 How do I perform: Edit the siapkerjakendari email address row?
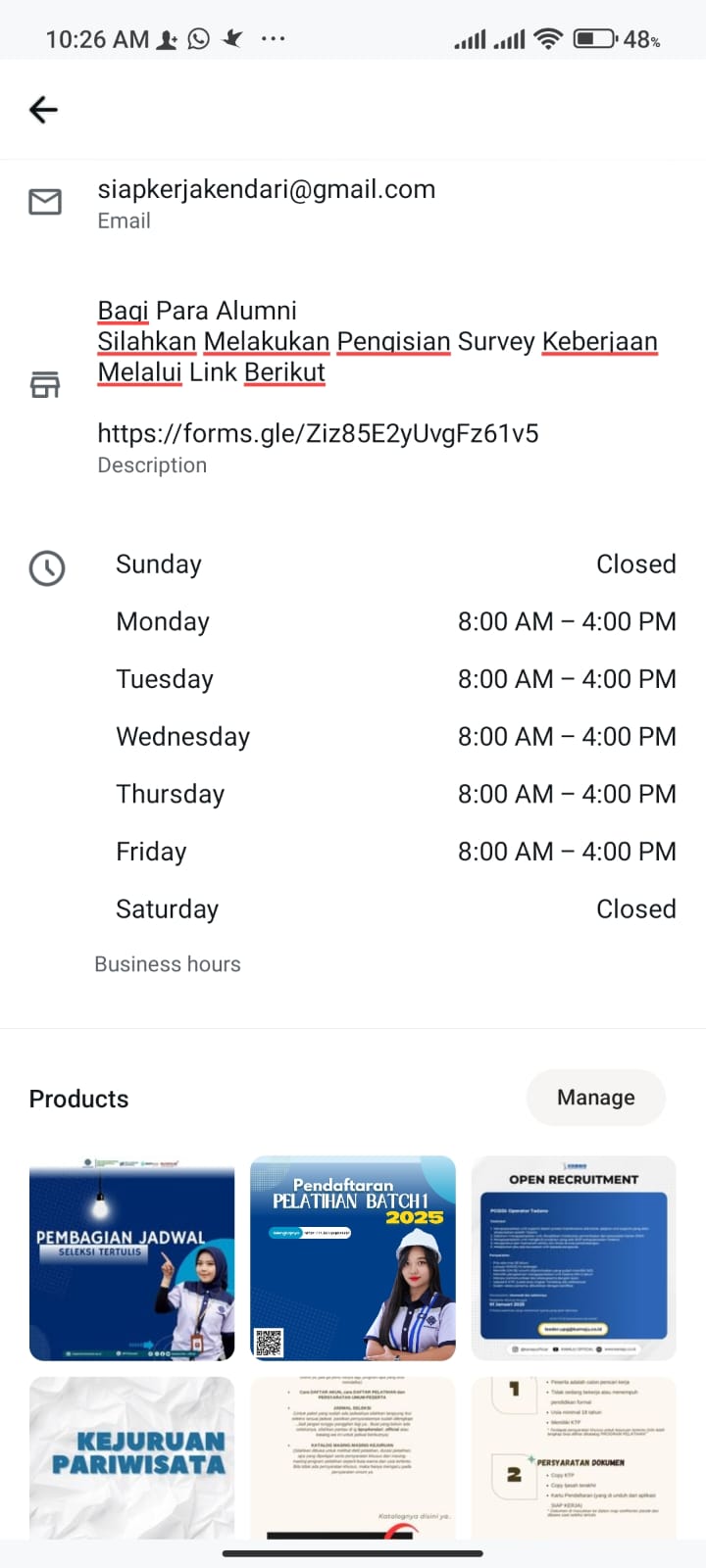pyautogui.click(x=353, y=204)
